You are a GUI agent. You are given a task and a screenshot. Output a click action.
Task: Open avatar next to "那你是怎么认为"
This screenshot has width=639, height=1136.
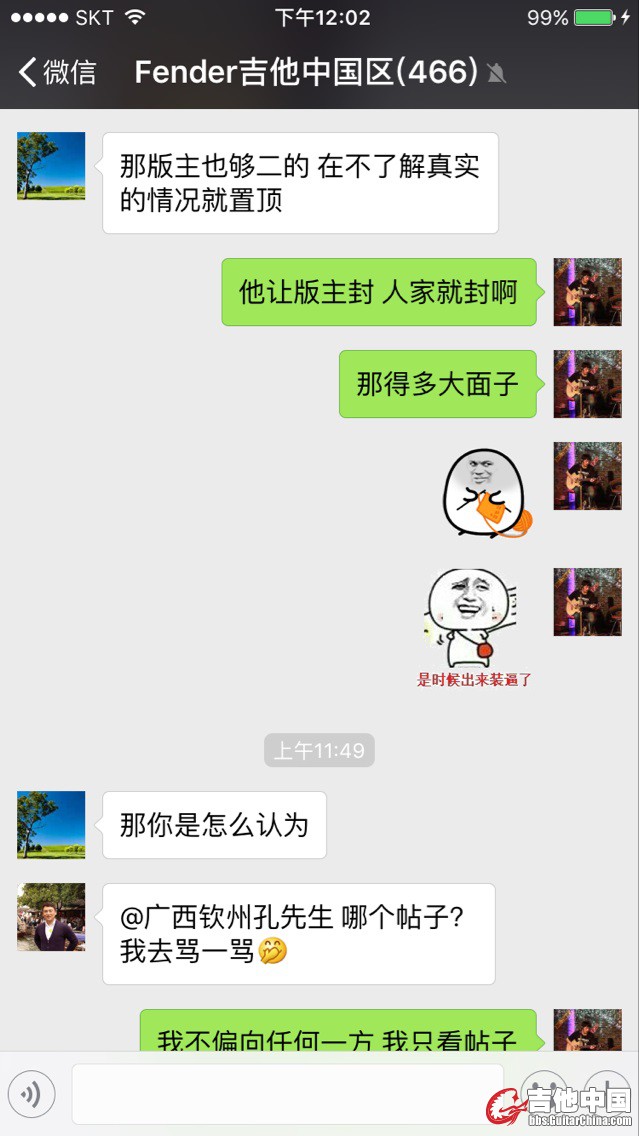coord(51,825)
